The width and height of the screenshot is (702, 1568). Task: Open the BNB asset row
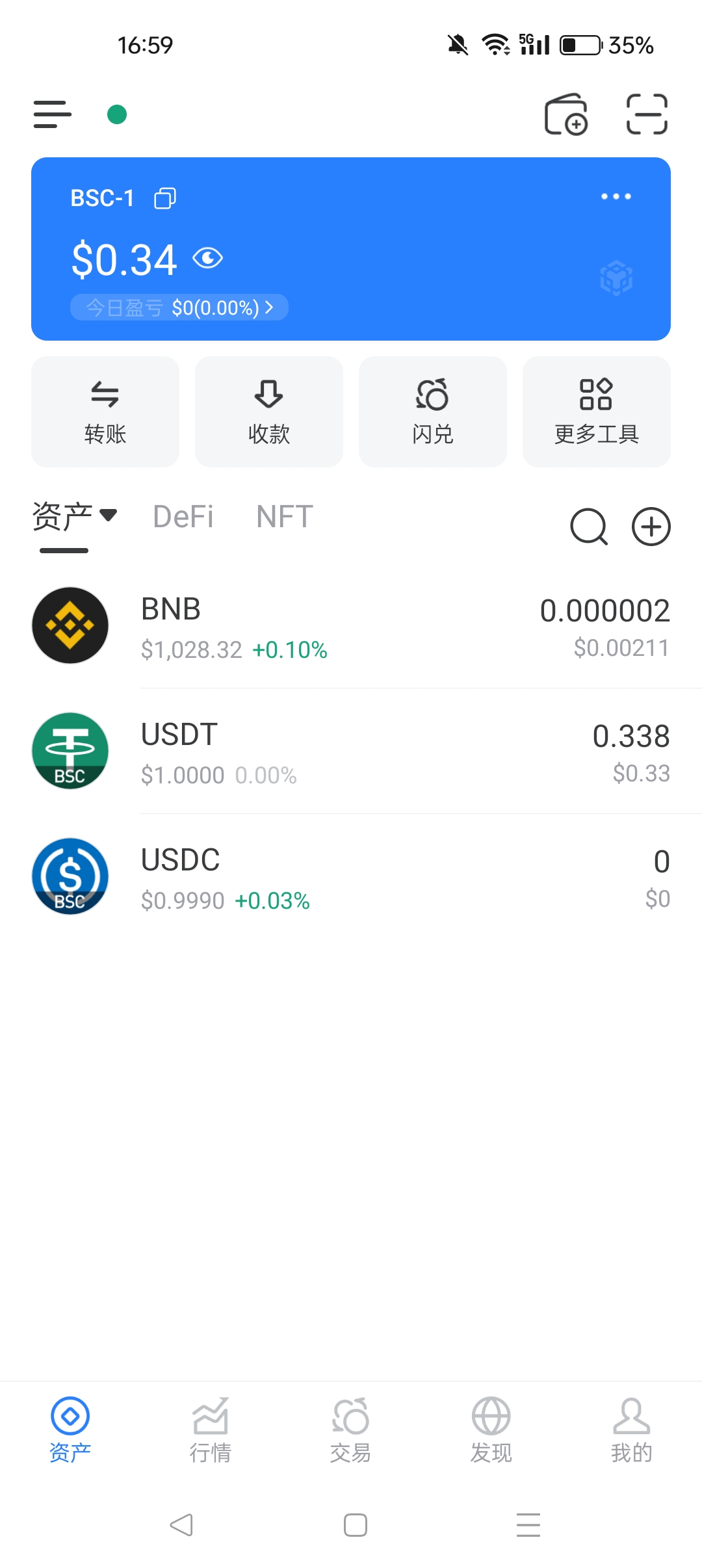[x=351, y=626]
